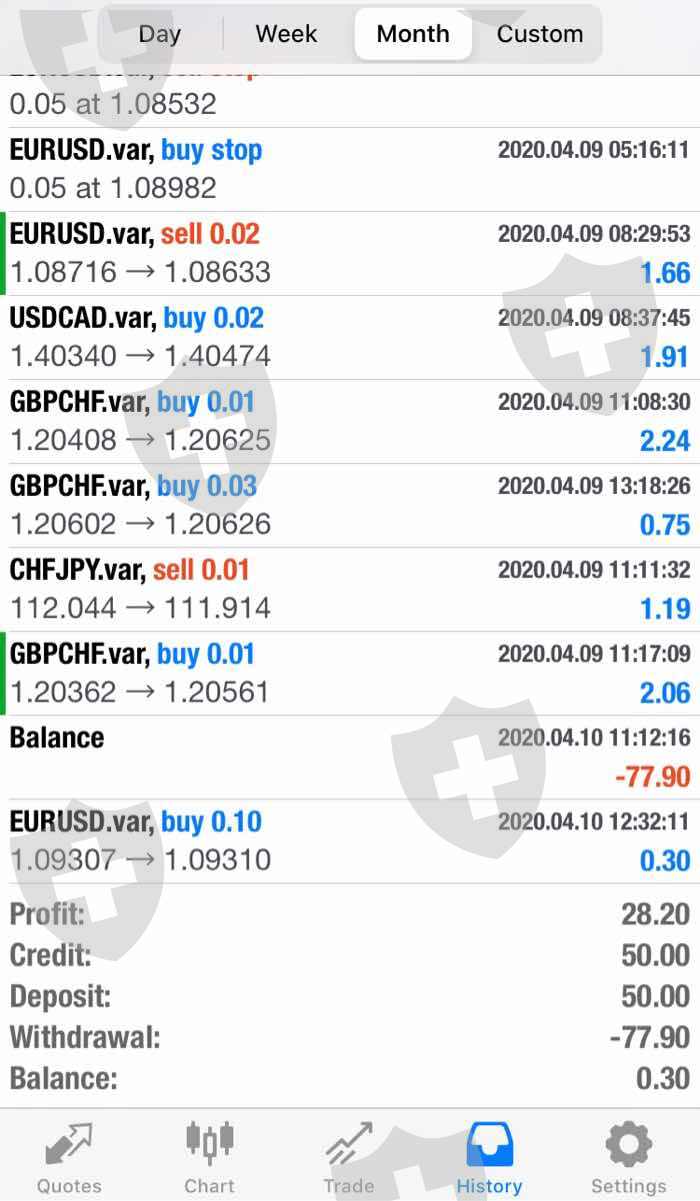Switch to the Chart tab
700x1201 pixels.
click(210, 1156)
